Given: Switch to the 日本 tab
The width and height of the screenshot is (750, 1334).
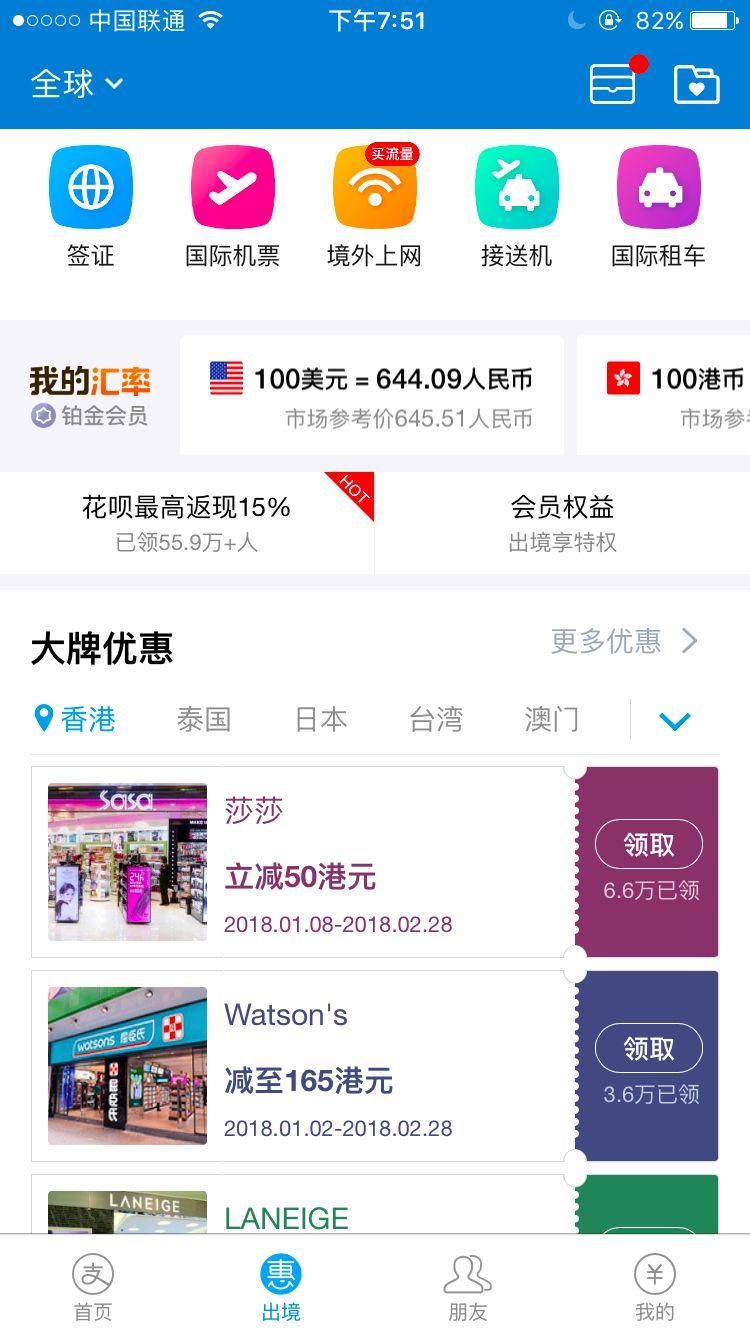Looking at the screenshot, I should point(320,719).
